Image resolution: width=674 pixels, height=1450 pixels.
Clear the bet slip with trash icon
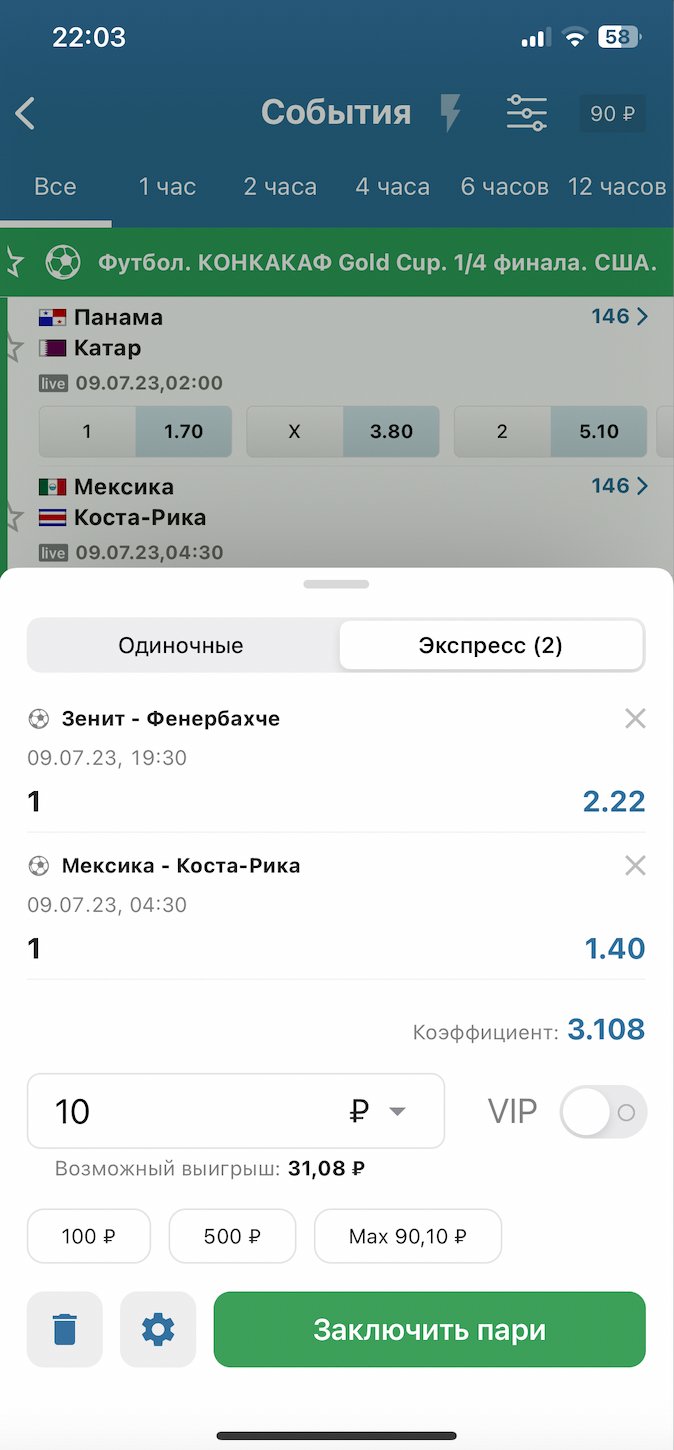point(65,1329)
